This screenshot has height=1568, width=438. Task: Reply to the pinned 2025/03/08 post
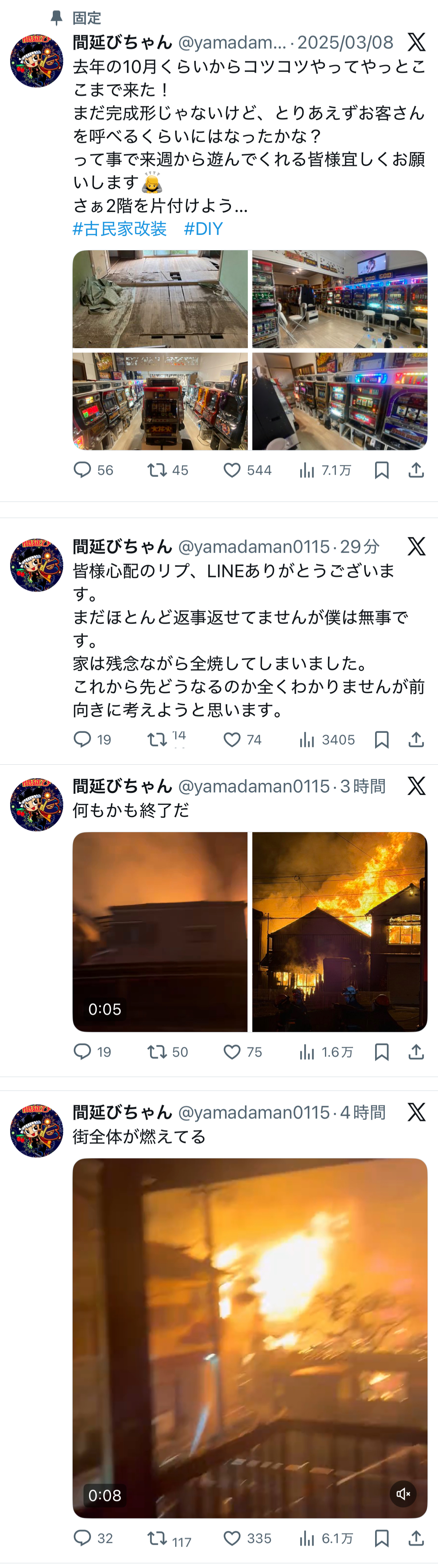click(82, 470)
